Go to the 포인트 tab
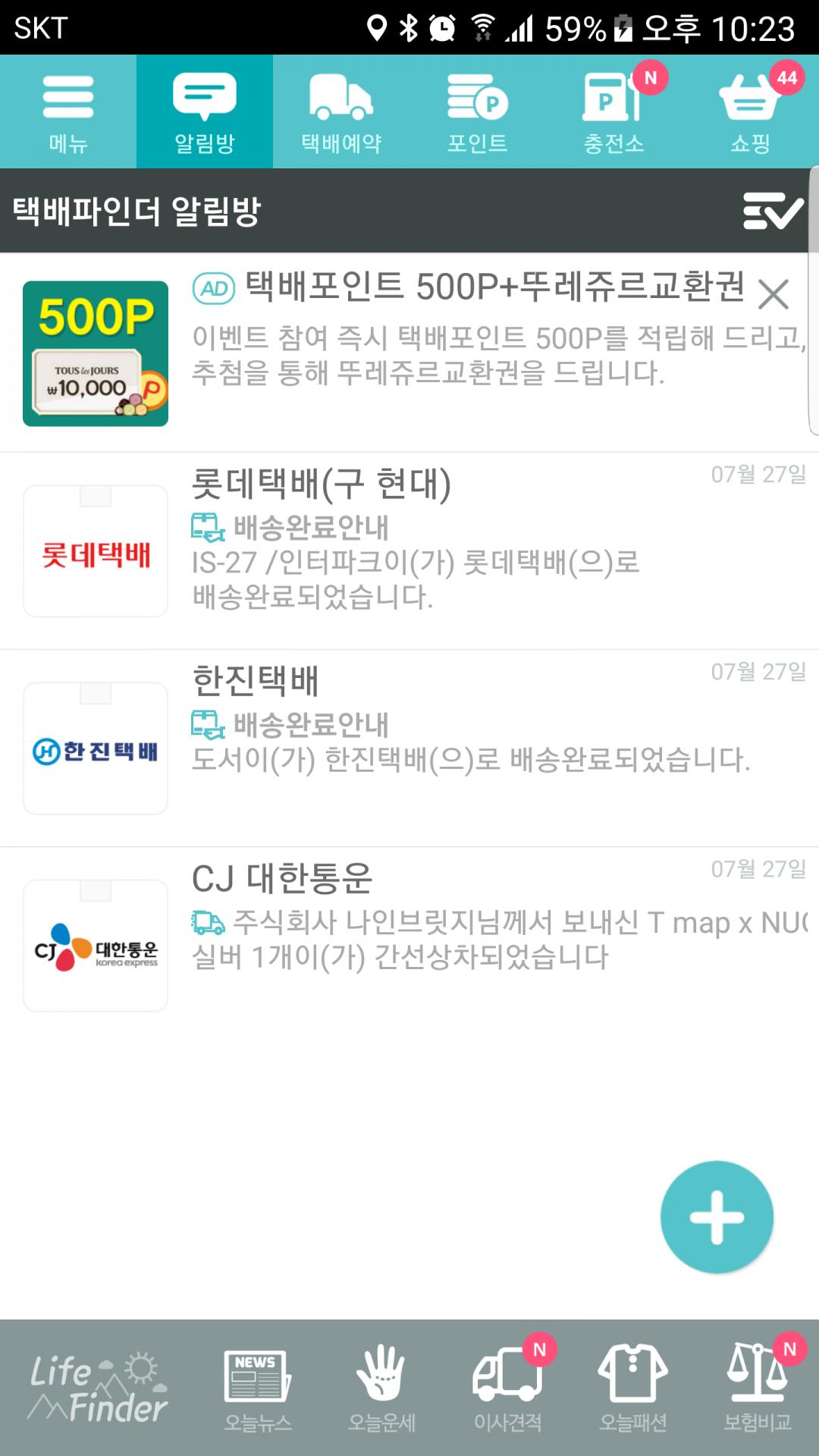Viewport: 819px width, 1456px height. pos(477,111)
